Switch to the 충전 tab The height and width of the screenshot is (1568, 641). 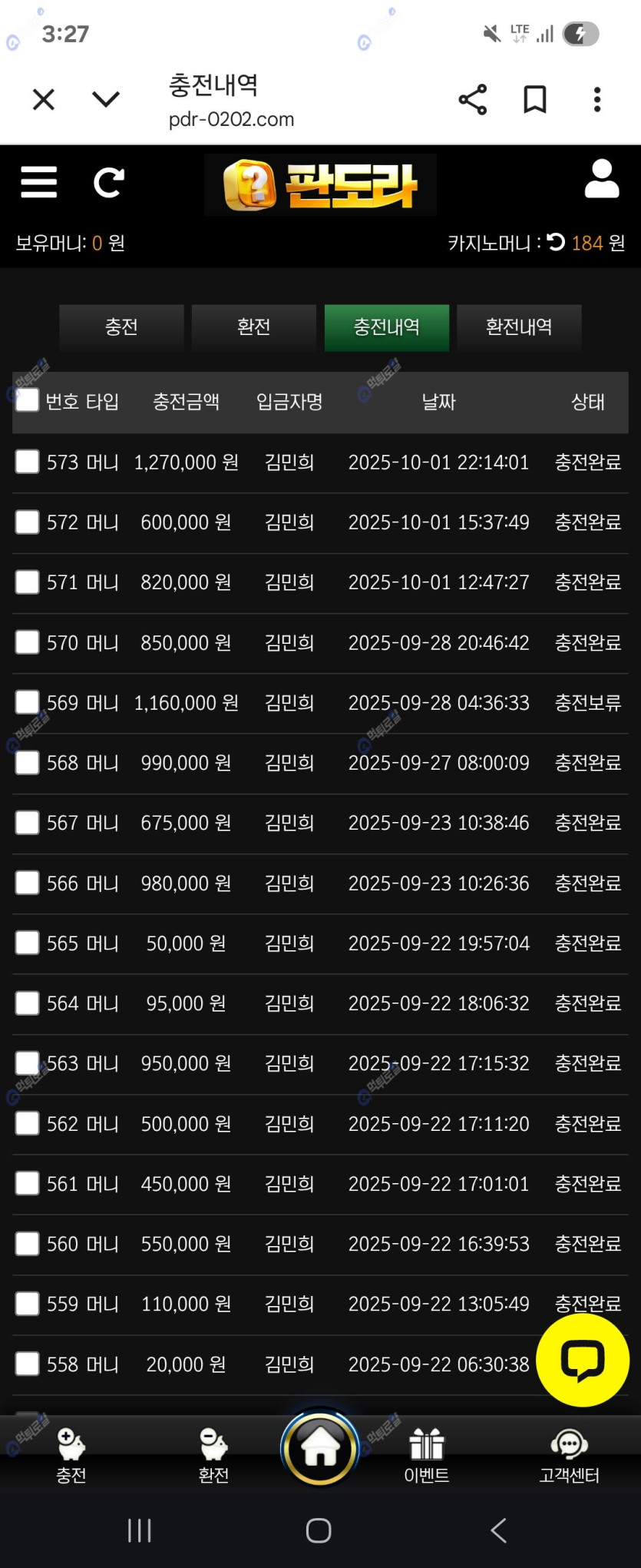coord(121,327)
